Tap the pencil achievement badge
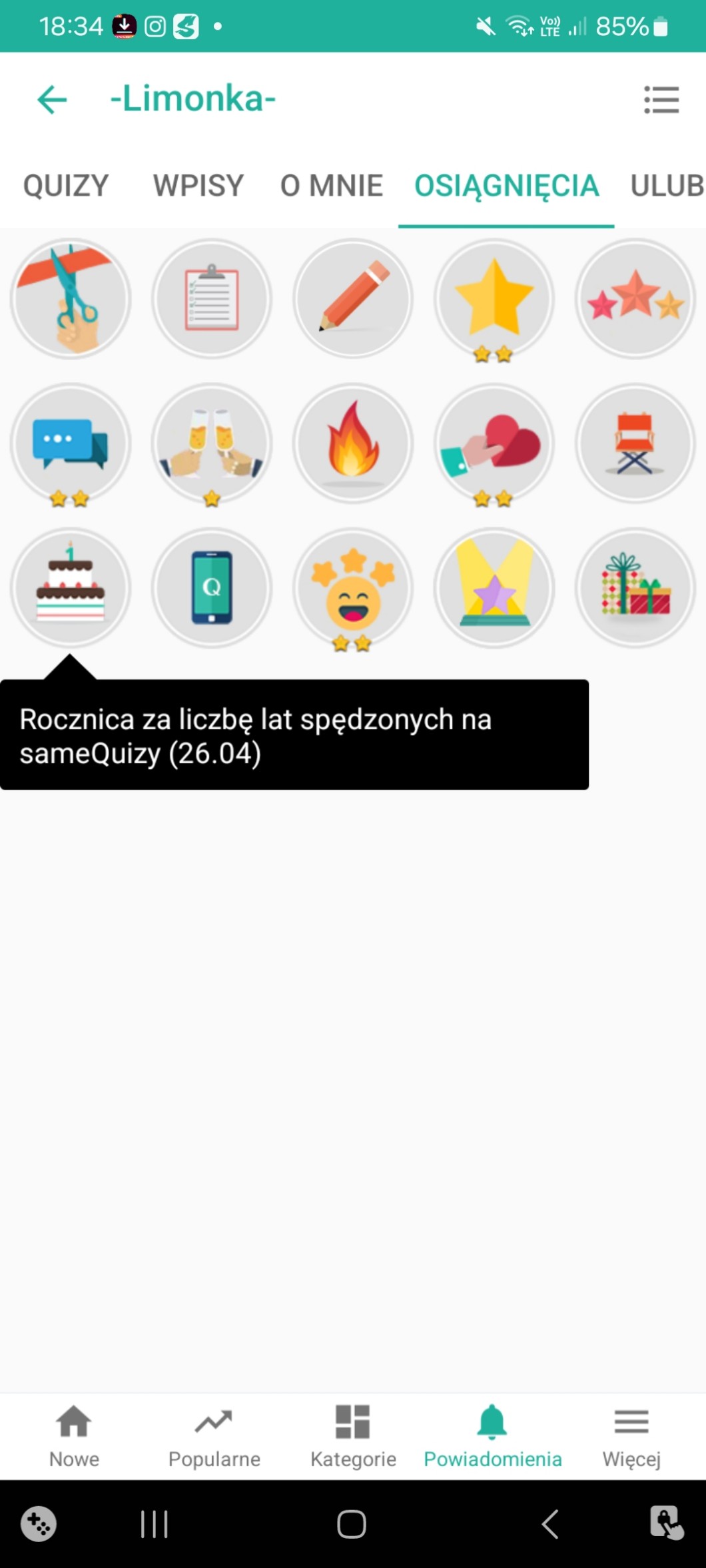 click(353, 299)
